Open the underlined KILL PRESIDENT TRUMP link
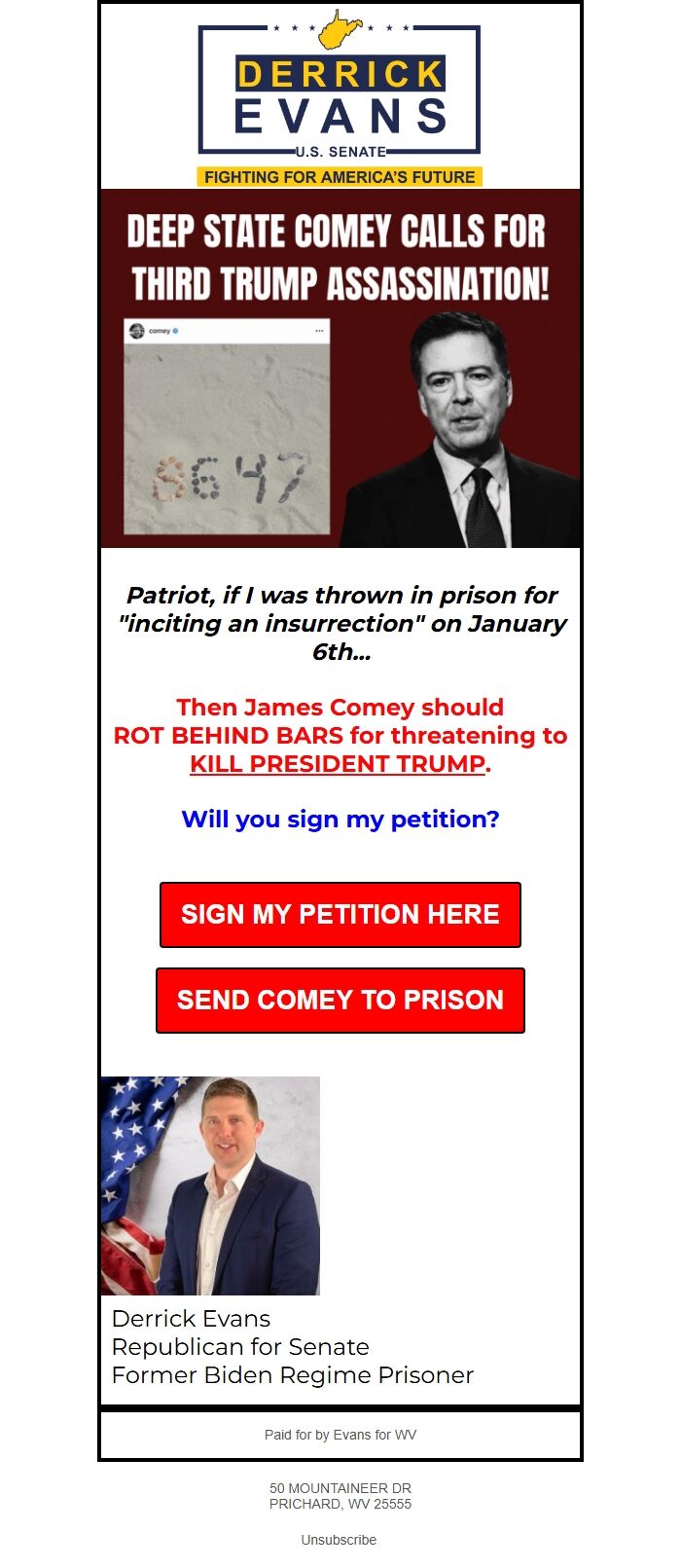 (x=337, y=764)
